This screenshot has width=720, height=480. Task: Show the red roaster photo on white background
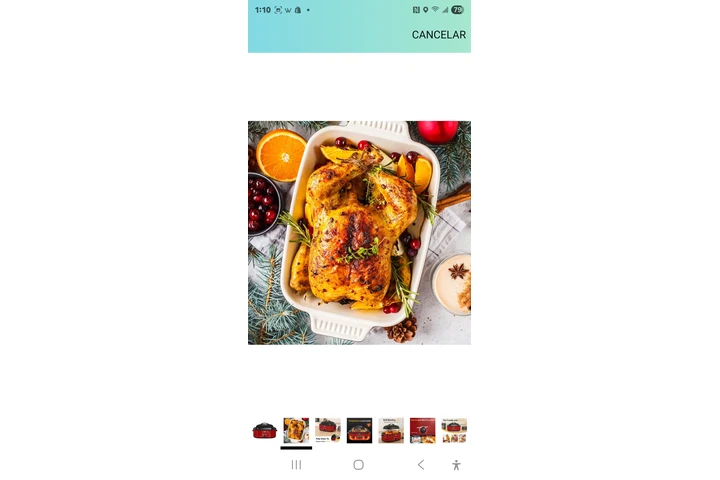(264, 430)
